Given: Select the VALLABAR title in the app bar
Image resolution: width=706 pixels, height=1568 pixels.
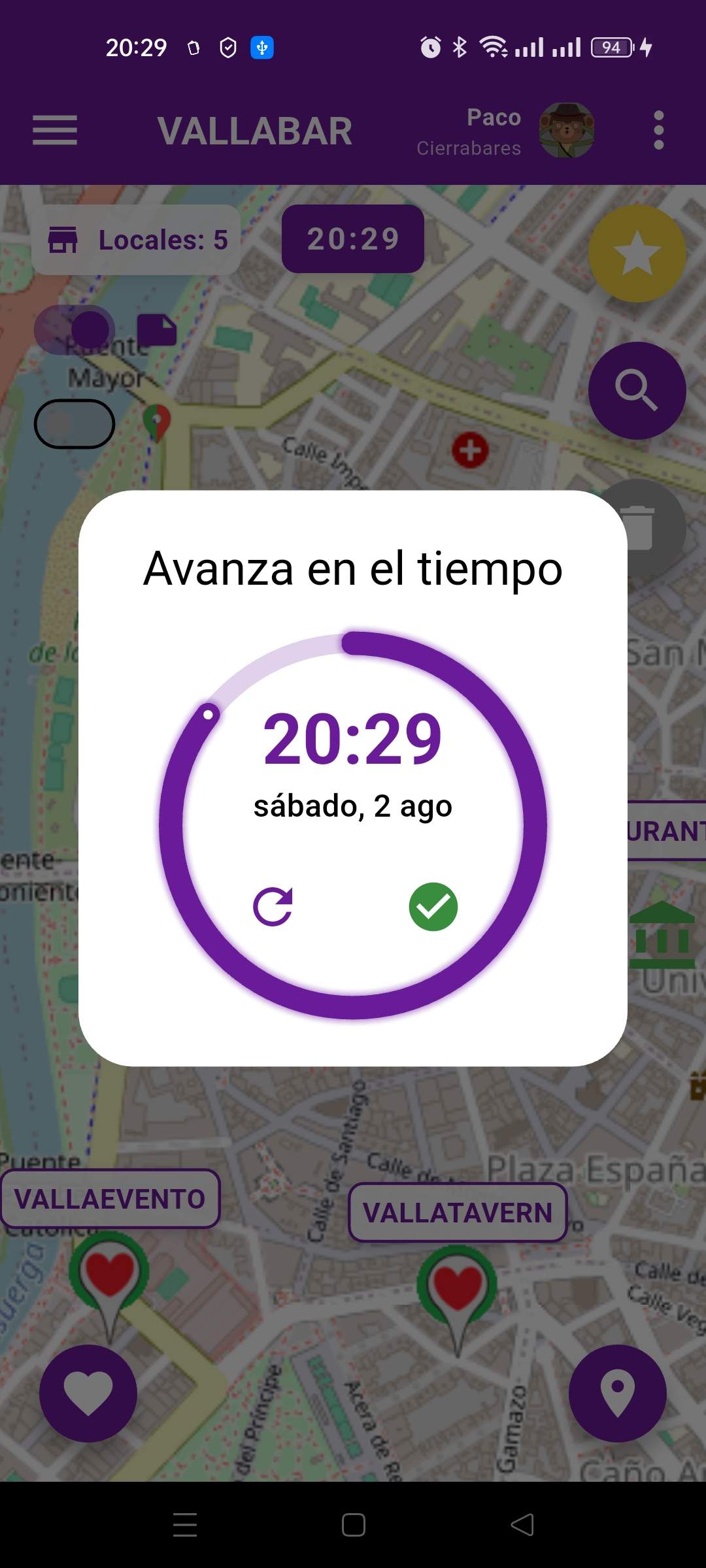Looking at the screenshot, I should point(256,130).
